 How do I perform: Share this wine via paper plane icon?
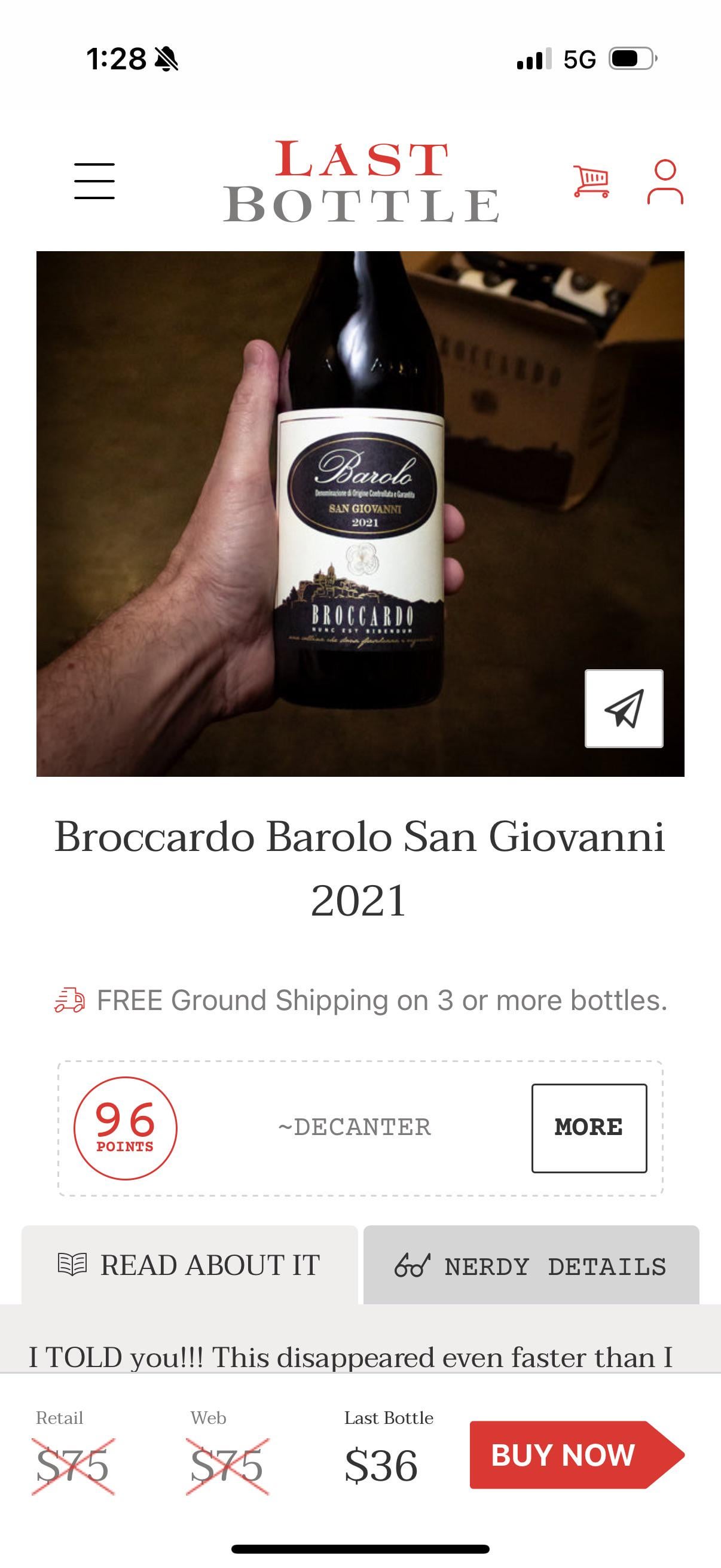624,709
